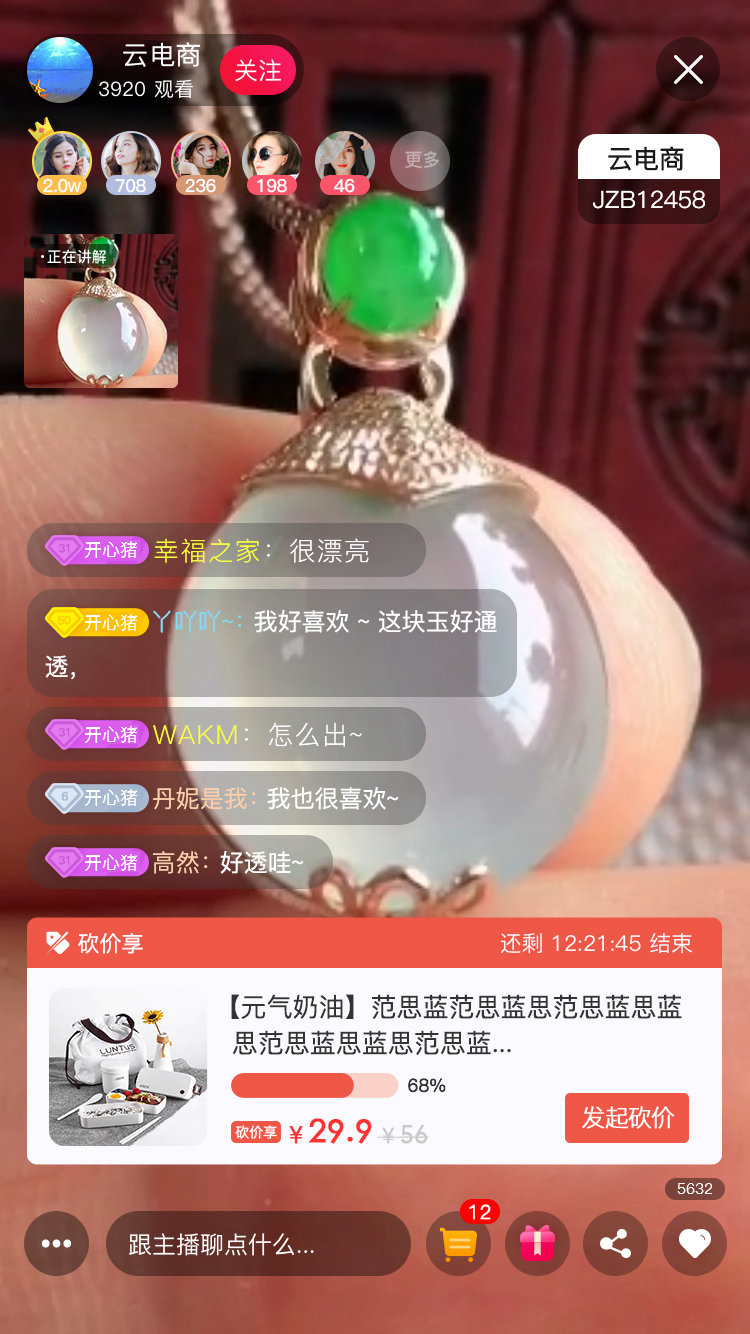This screenshot has height=1334, width=750.
Task: Type in the 跟主播聊点什么 chat box
Action: (258, 1244)
